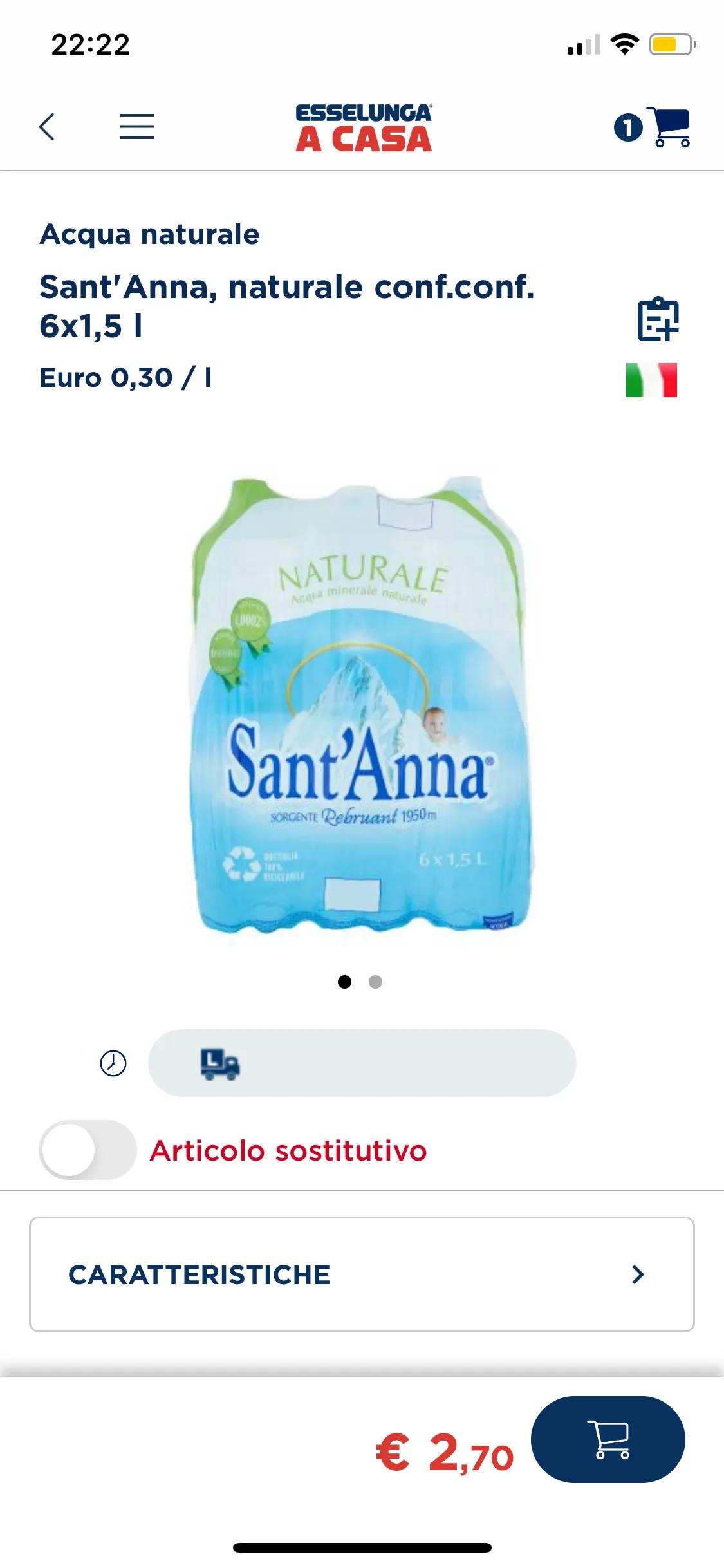Go to the second image dot
The height and width of the screenshot is (1568, 724).
tap(376, 982)
